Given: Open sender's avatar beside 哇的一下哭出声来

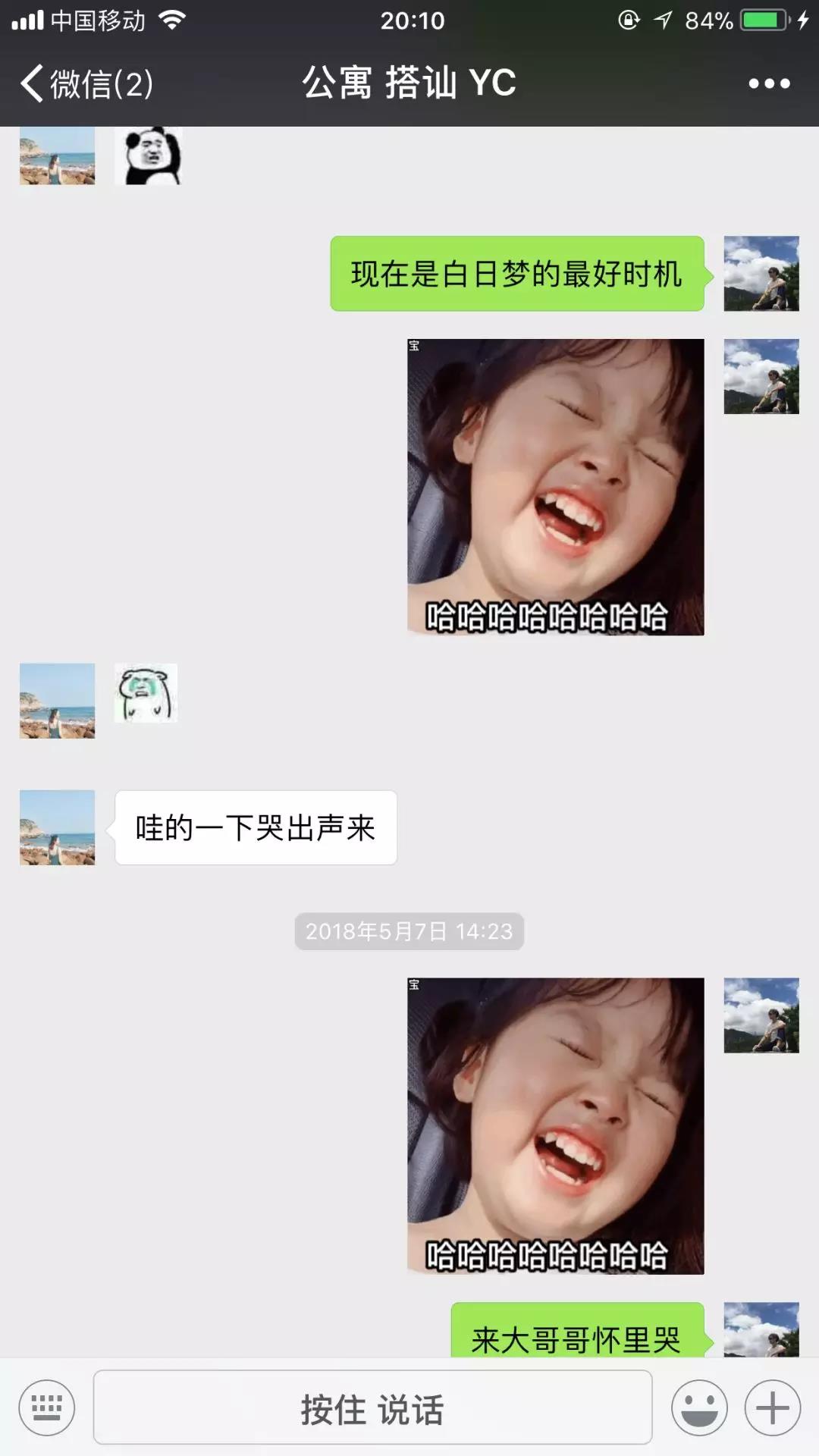Looking at the screenshot, I should coord(58,827).
